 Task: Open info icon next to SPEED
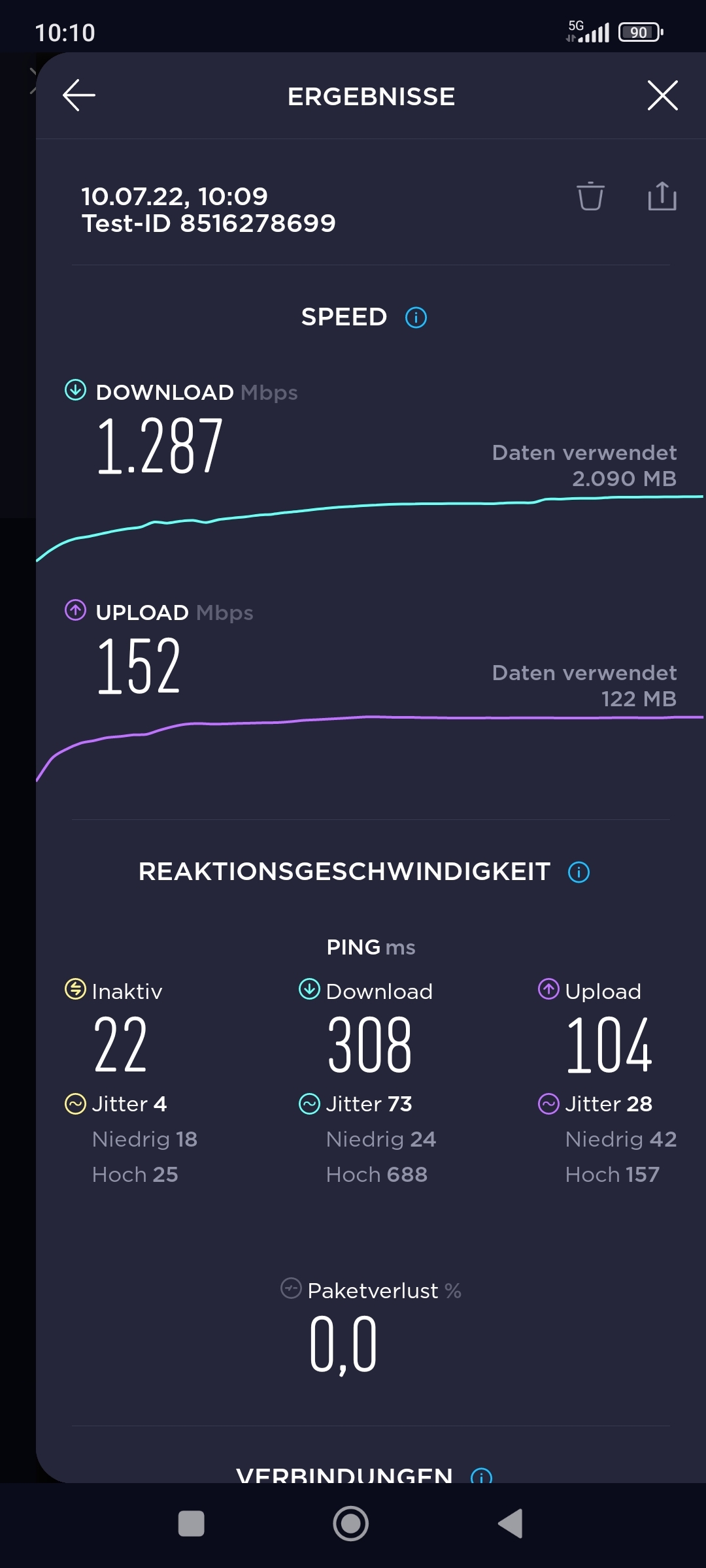(416, 318)
